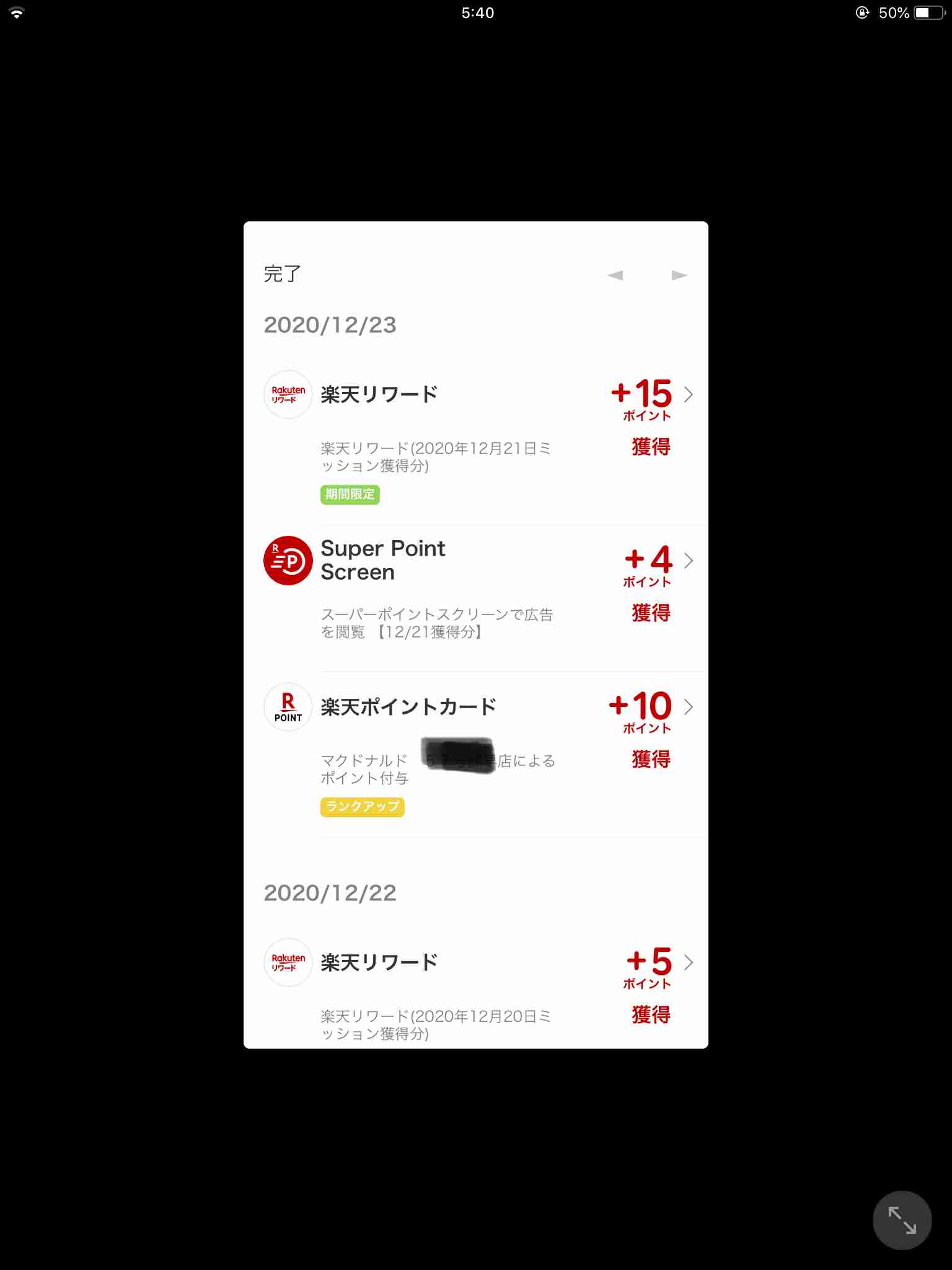The height and width of the screenshot is (1270, 952).
Task: Go back with the left arrow
Action: click(615, 275)
